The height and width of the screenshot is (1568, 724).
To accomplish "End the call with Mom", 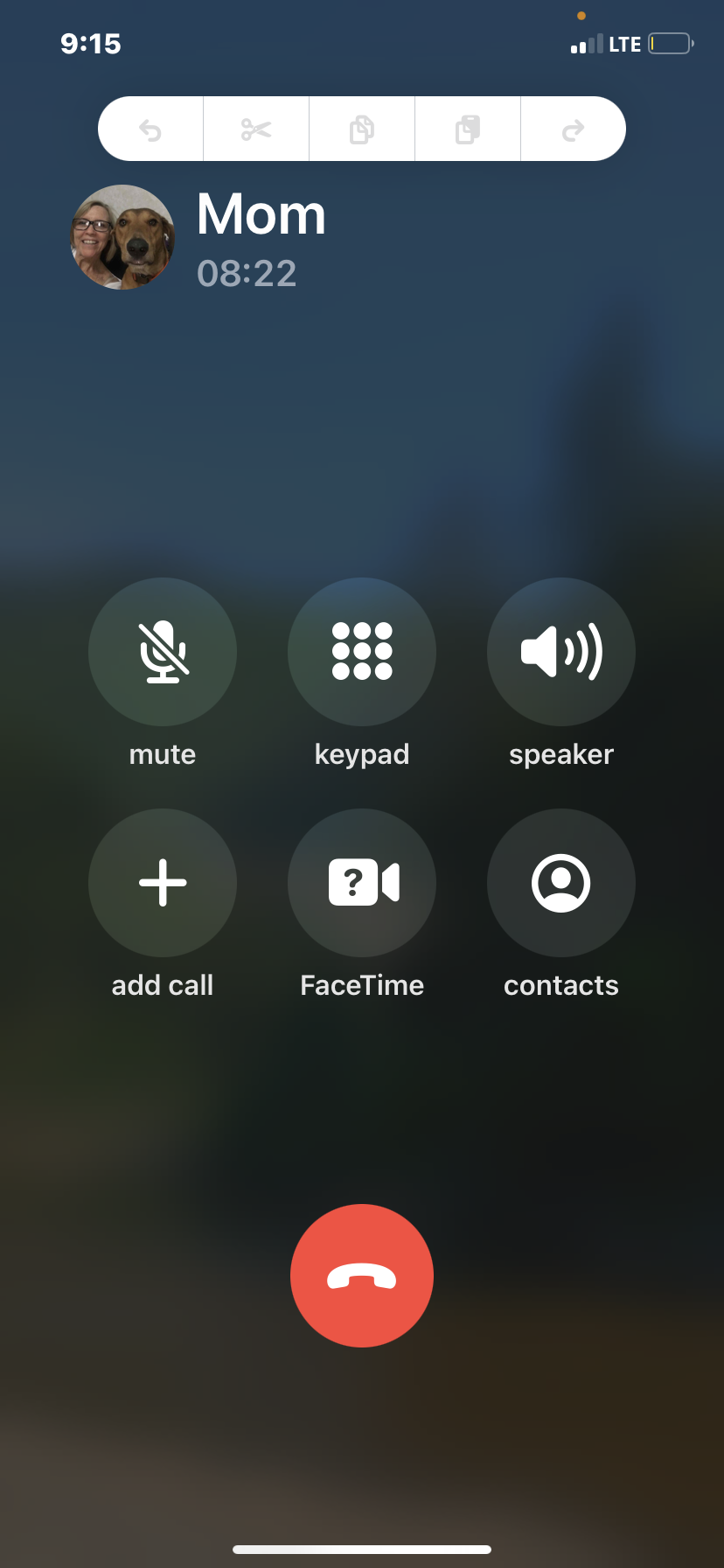I will pos(362,1276).
